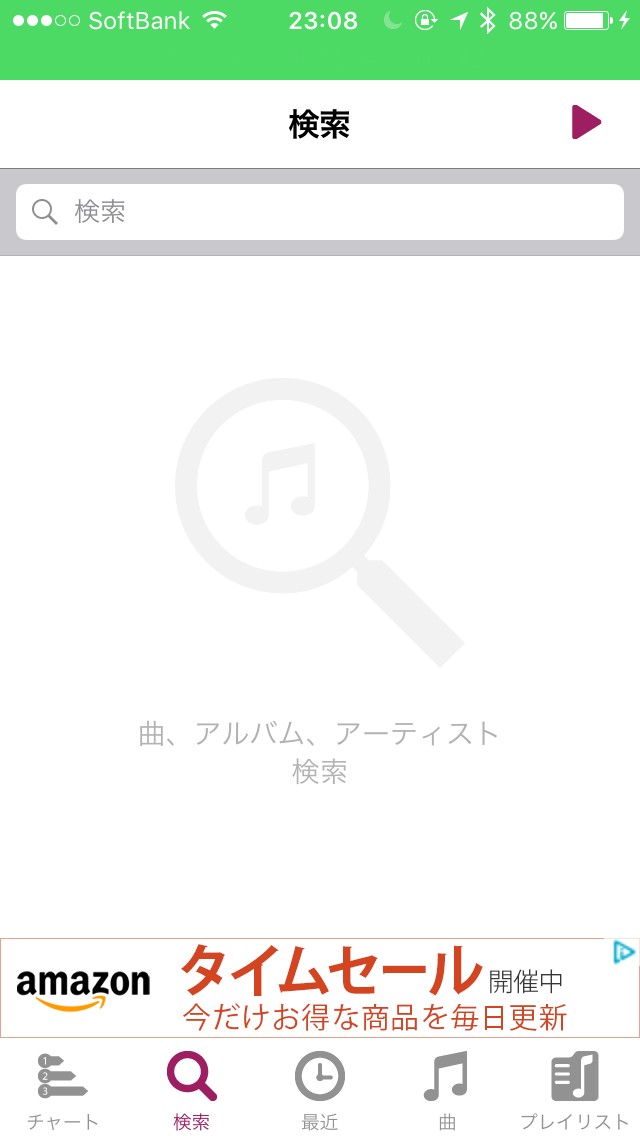
Task: Switch to the チャート tab
Action: (63, 1088)
